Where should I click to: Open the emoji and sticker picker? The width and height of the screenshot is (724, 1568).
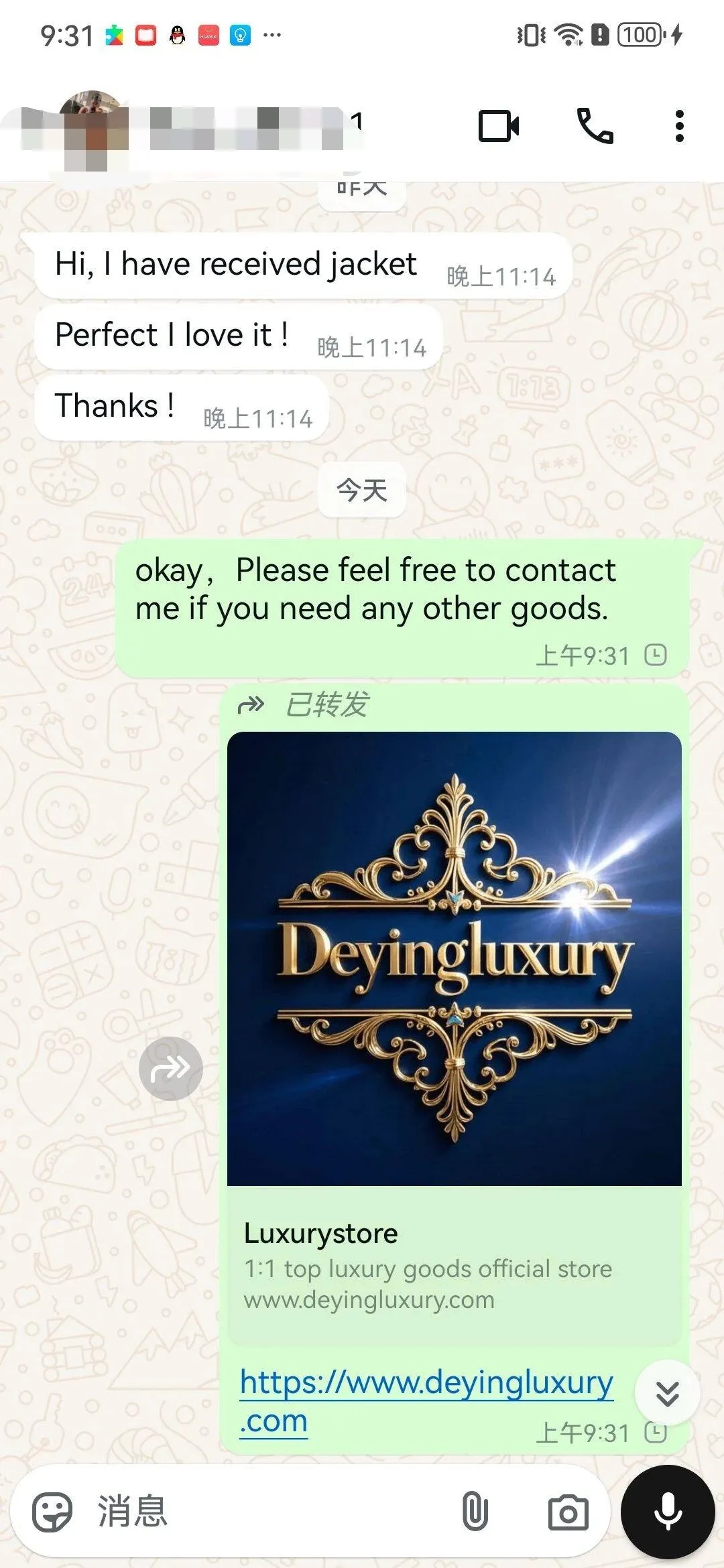[52, 1512]
